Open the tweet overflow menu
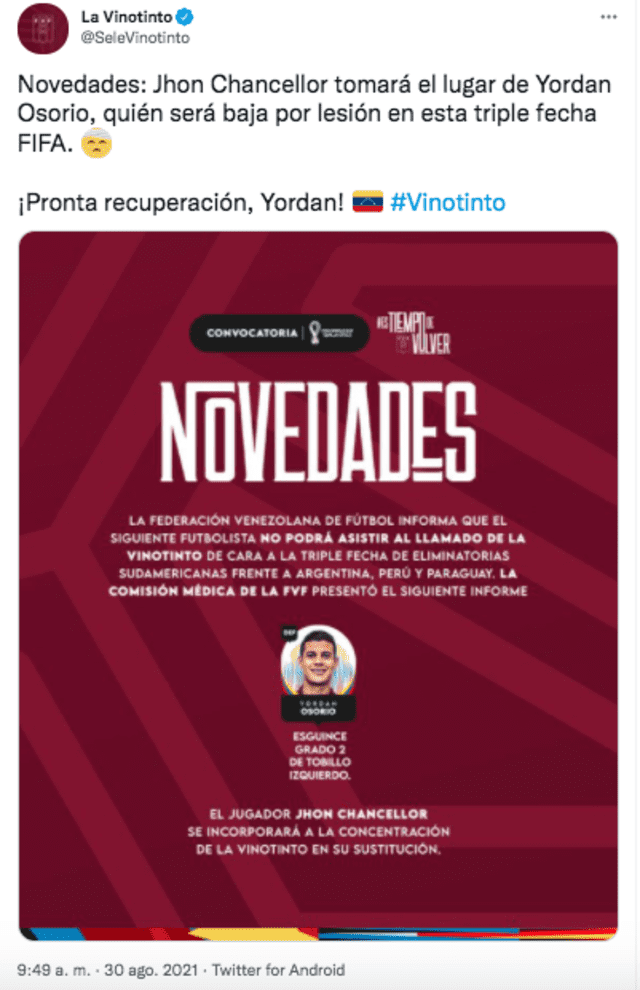The image size is (640, 990). tap(607, 18)
